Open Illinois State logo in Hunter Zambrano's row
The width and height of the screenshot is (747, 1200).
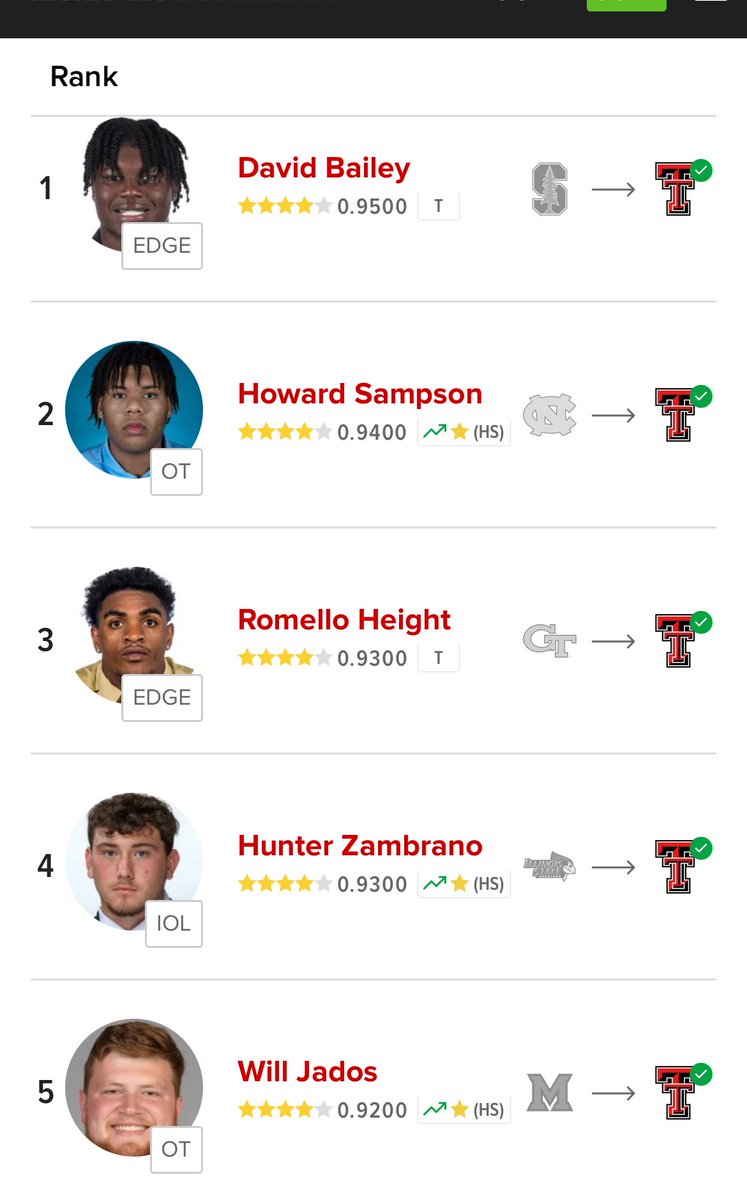(x=550, y=867)
